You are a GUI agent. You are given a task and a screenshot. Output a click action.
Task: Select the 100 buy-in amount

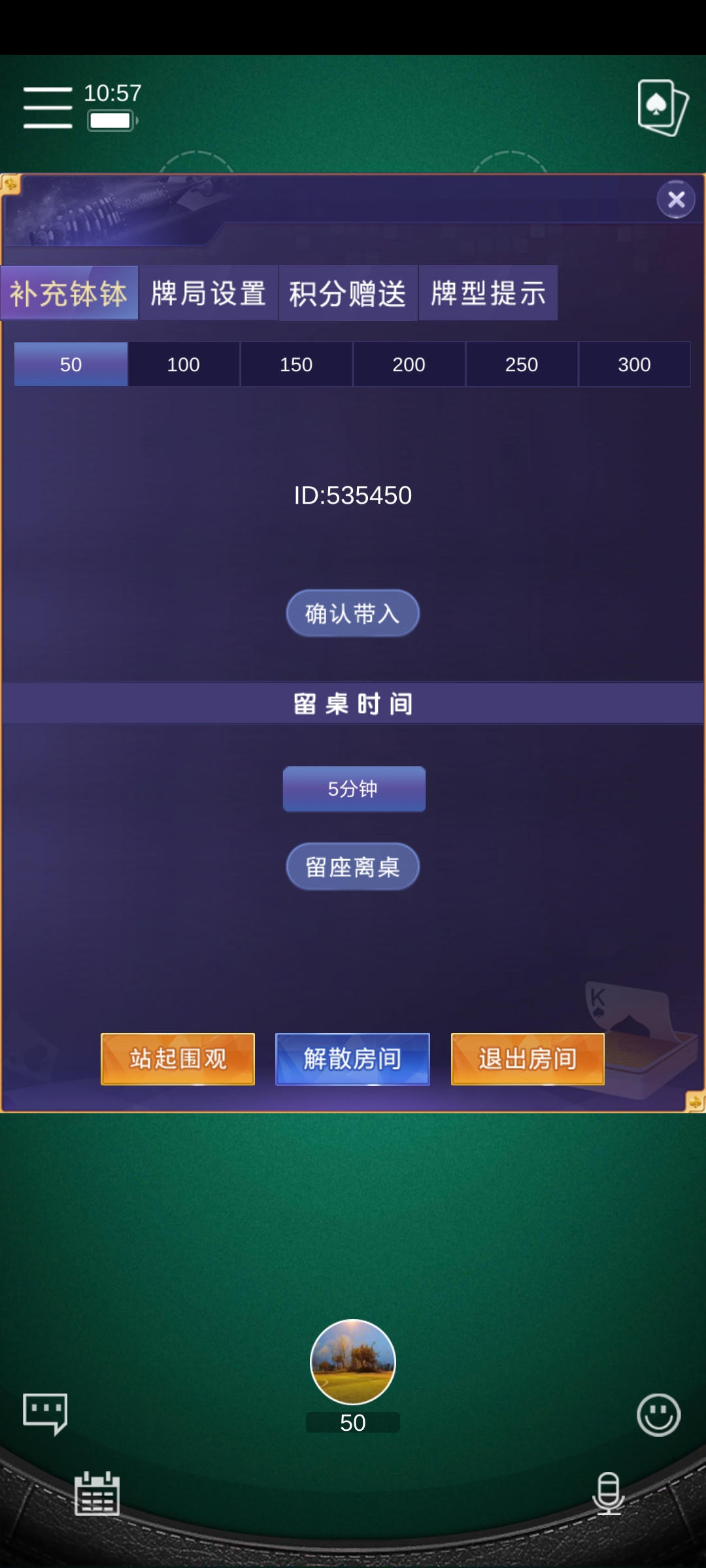pyautogui.click(x=183, y=365)
